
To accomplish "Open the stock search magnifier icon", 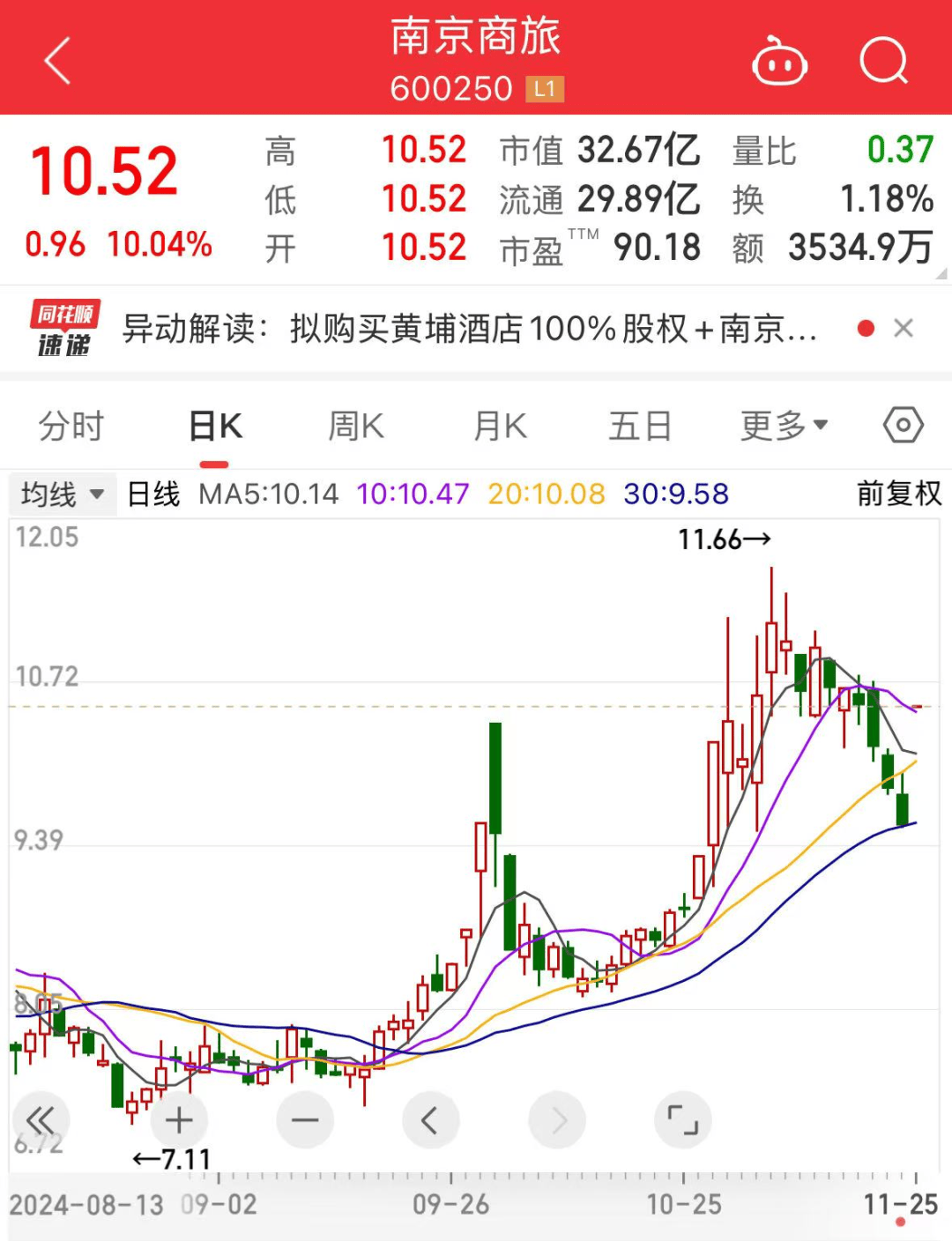I will tap(885, 60).
